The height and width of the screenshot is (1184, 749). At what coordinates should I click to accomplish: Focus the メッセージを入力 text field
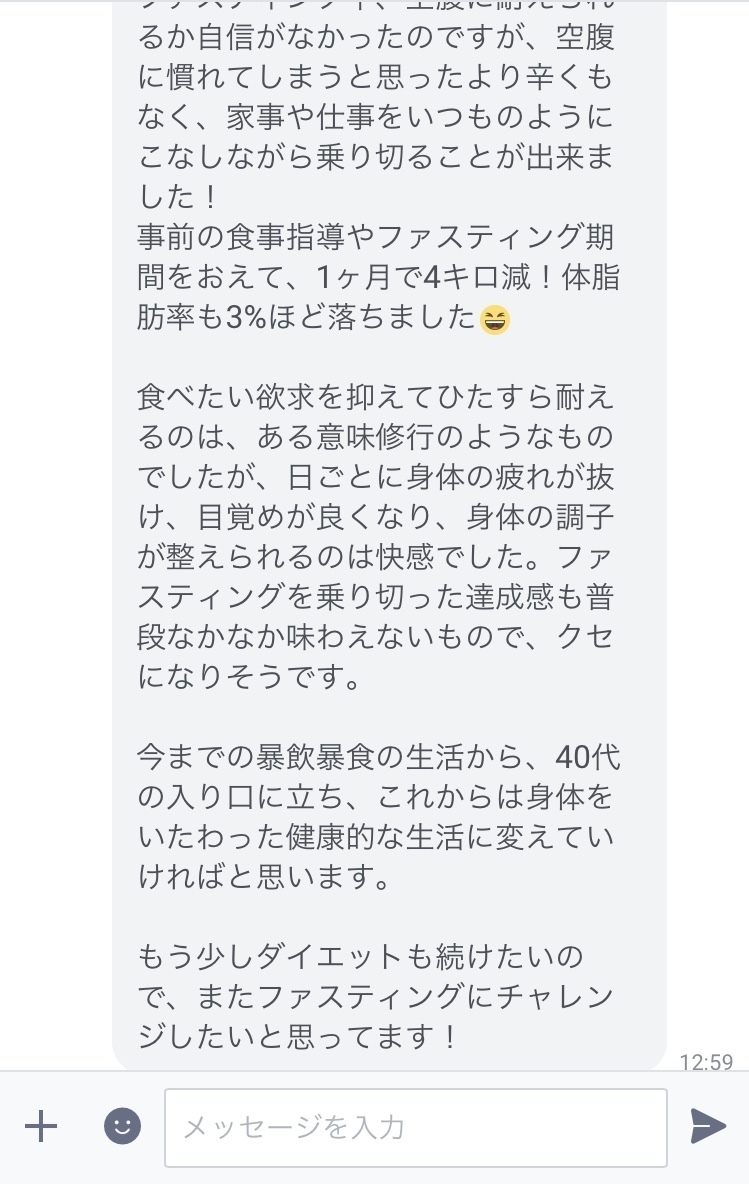click(x=415, y=1127)
